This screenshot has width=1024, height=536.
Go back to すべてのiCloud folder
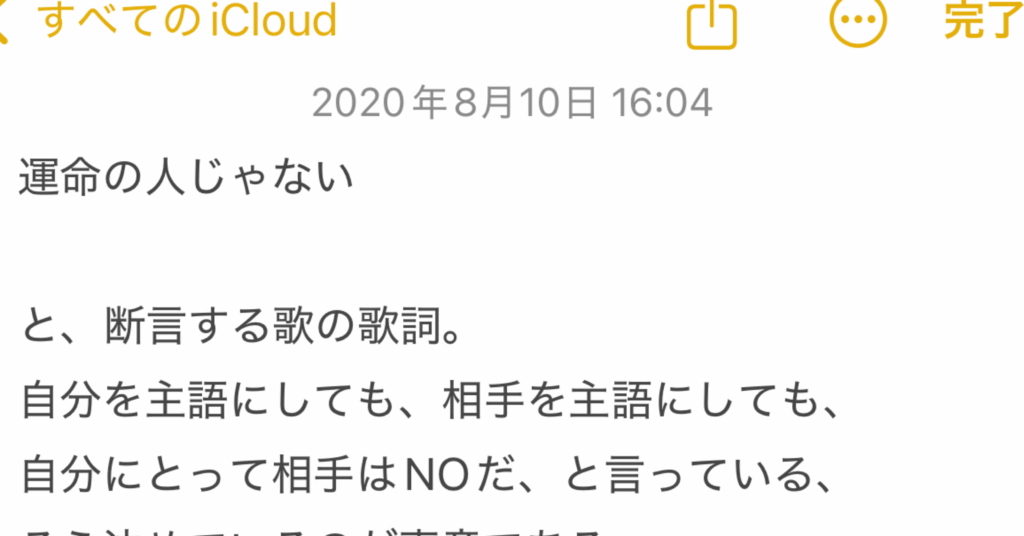coord(170,21)
